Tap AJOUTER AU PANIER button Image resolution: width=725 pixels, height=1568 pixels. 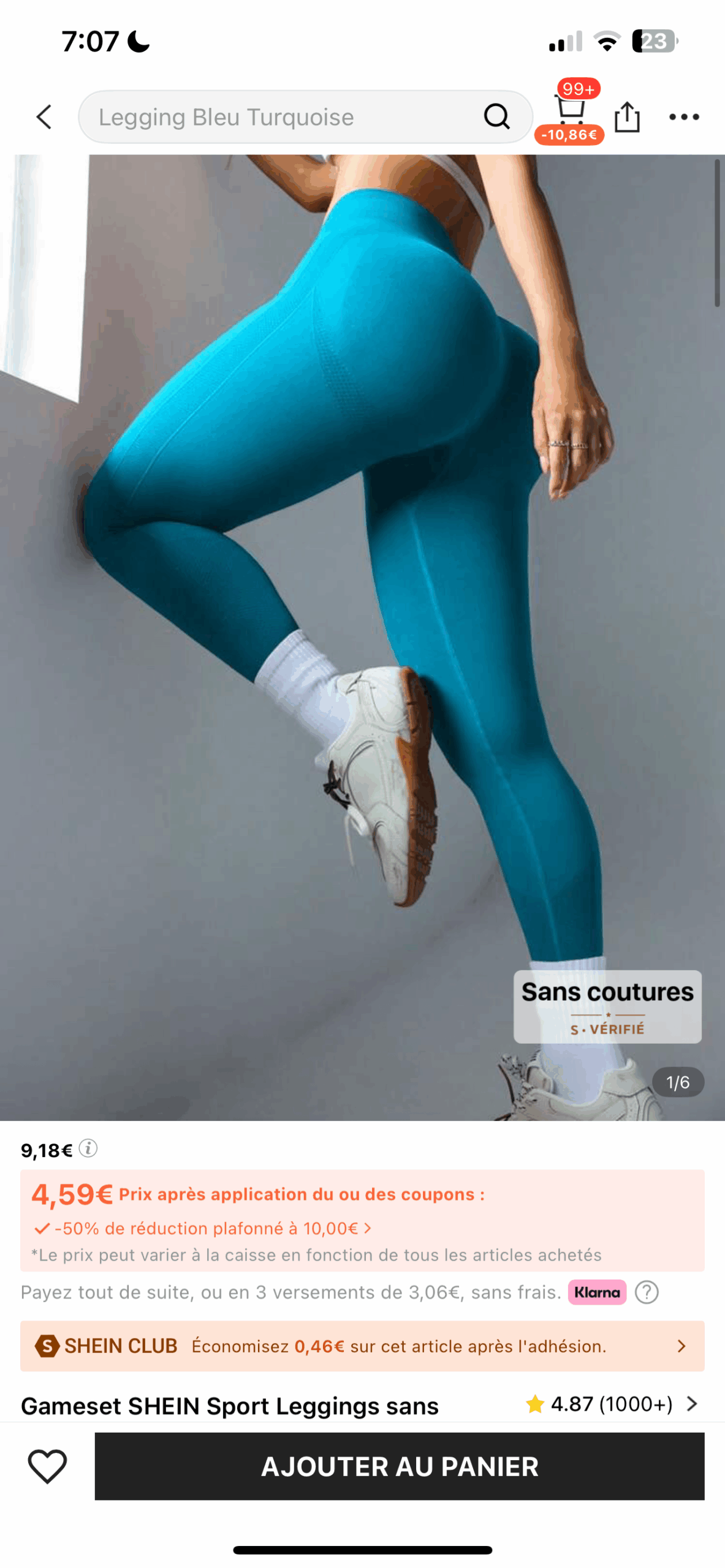point(400,1466)
